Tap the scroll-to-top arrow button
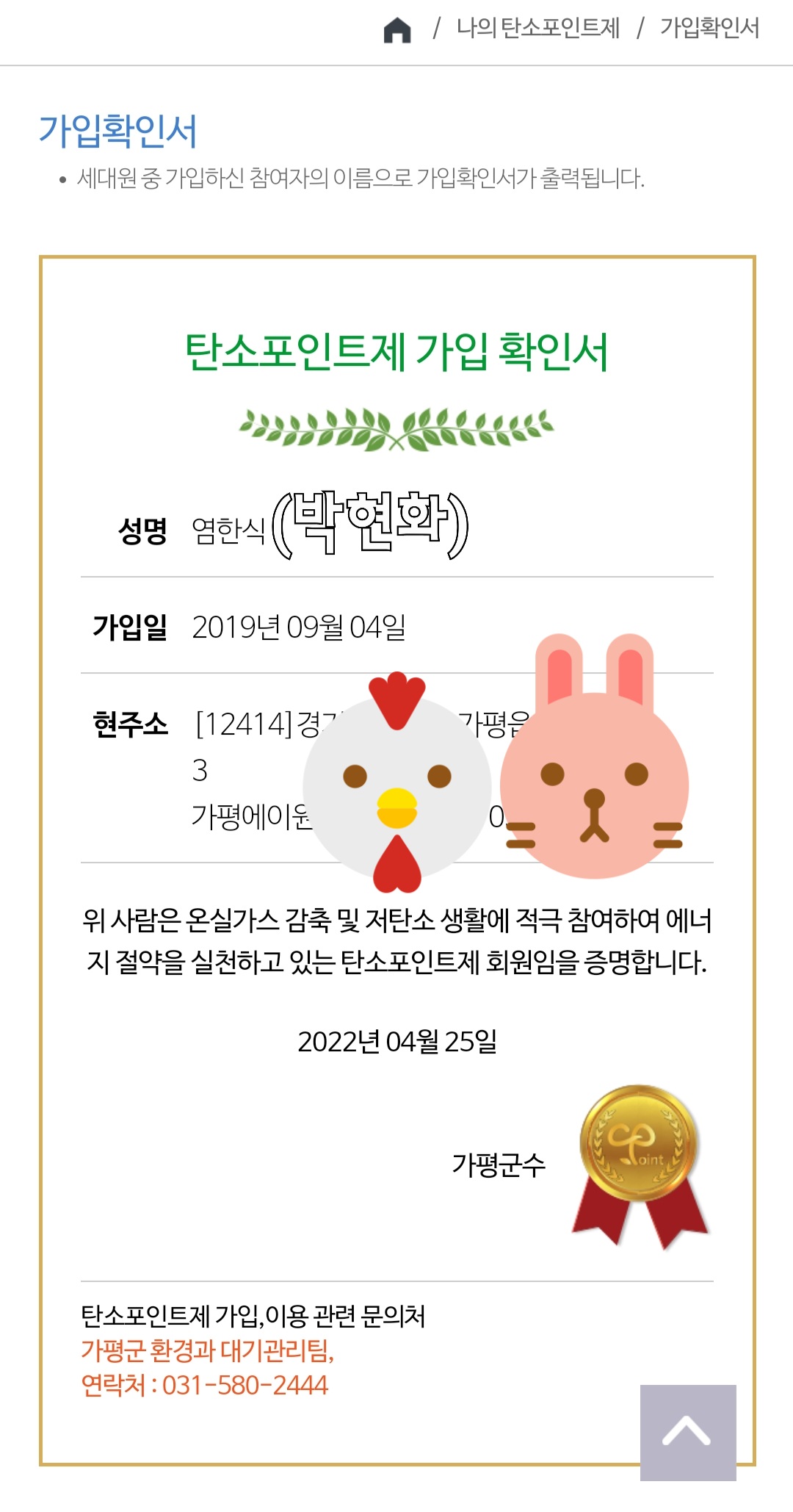Screen dimensions: 793x1512 tap(687, 1432)
